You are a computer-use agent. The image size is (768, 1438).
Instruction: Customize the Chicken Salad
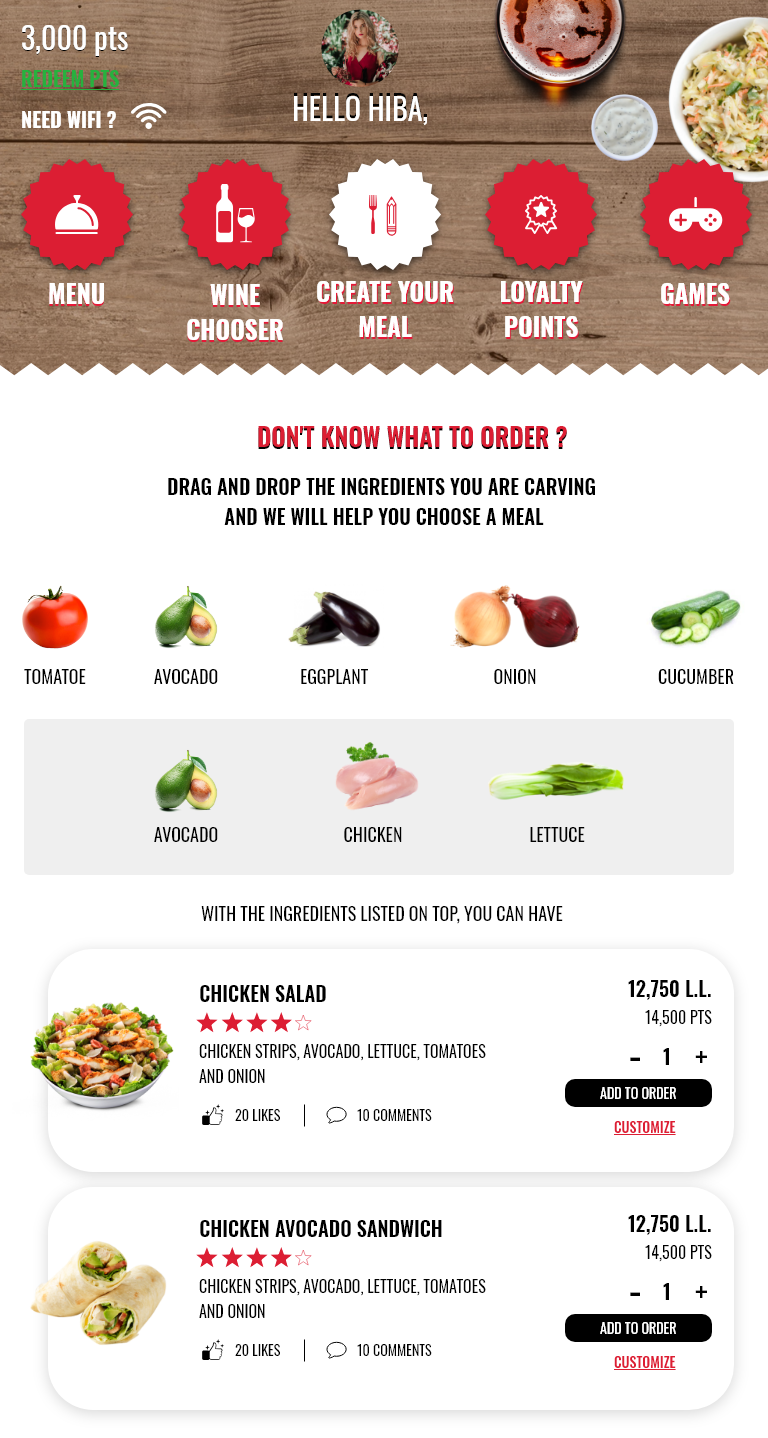tap(644, 1127)
